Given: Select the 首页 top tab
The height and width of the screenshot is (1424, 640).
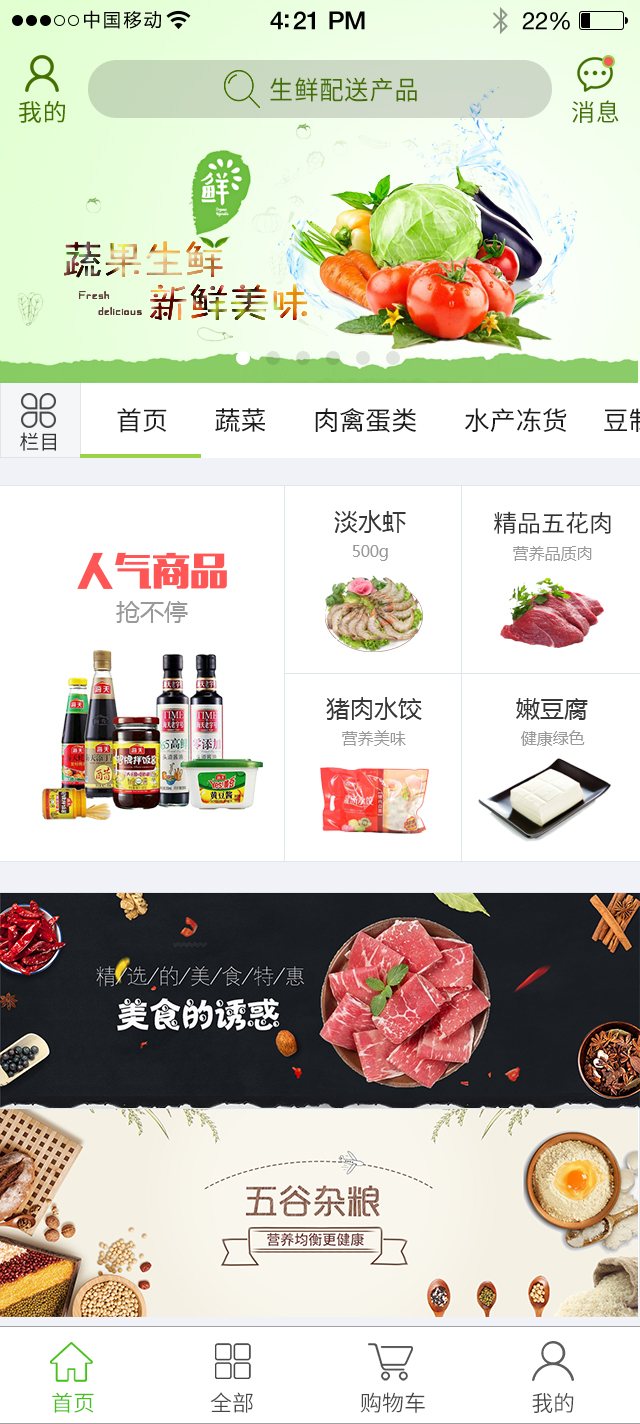Looking at the screenshot, I should (141, 421).
